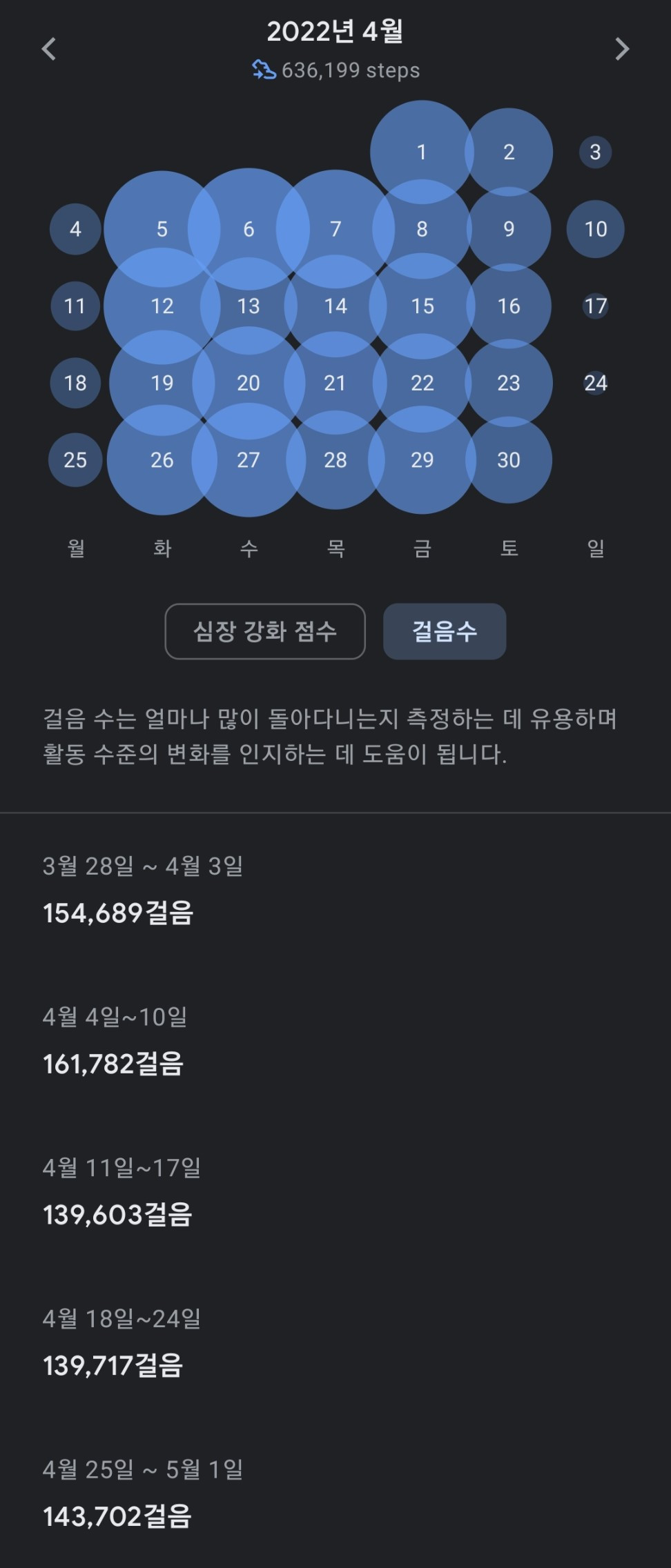This screenshot has height=1568, width=671.
Task: Select the April 24 day circle
Action: [595, 383]
